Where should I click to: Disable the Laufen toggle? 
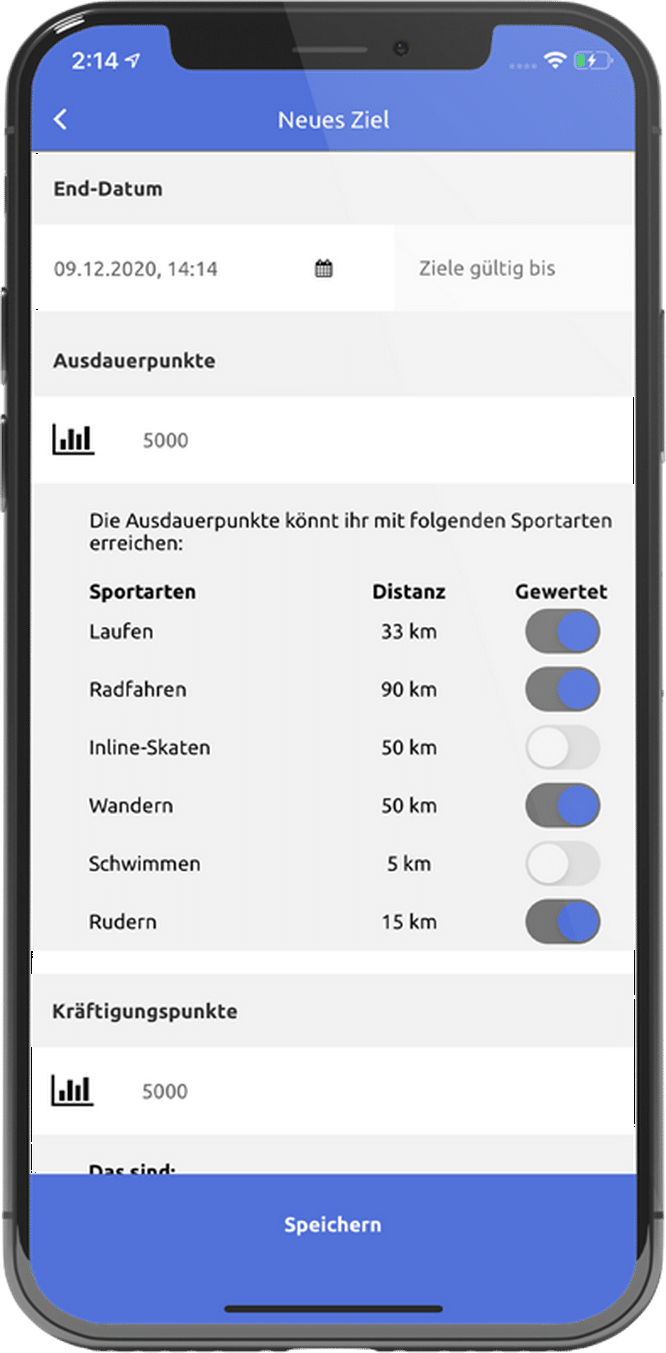coord(562,632)
